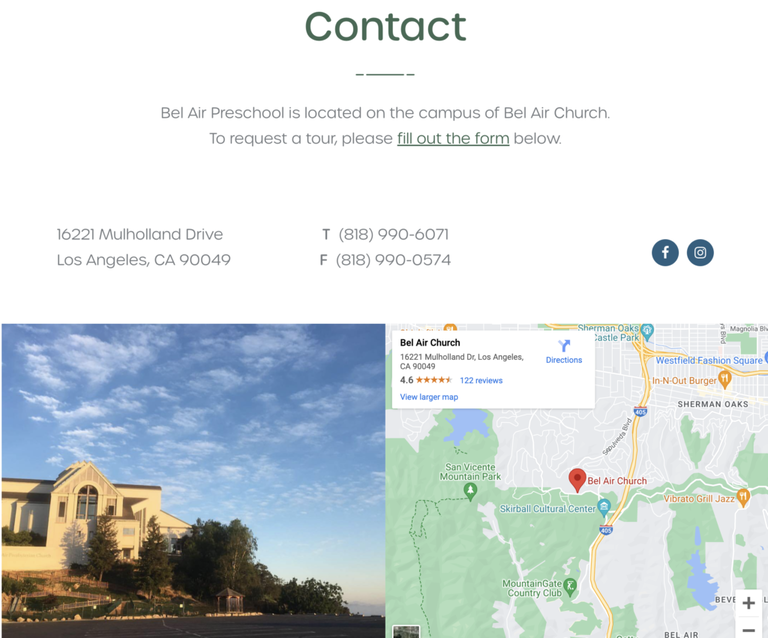Screen dimensions: 768x638
Task: Open the 'fill out the form' link
Action: point(453,138)
